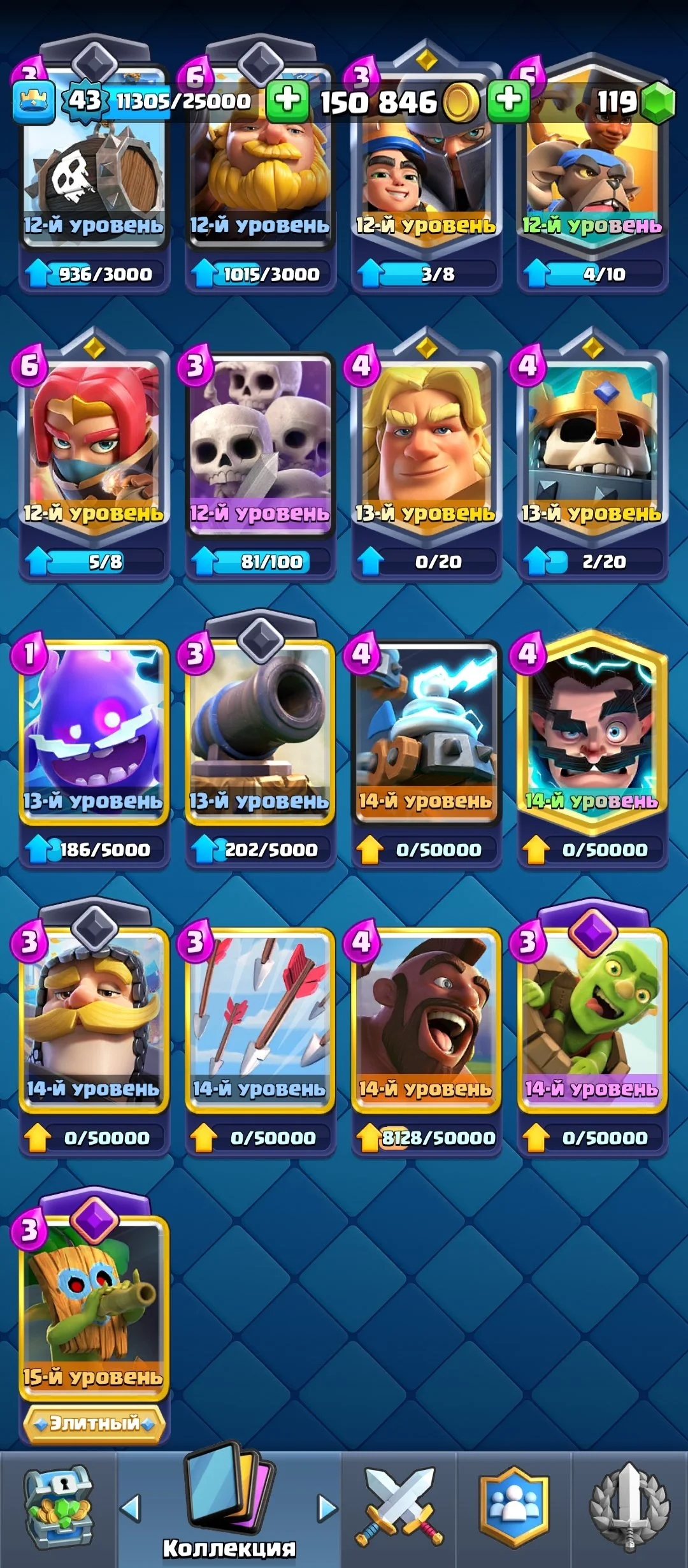This screenshot has width=688, height=1568.
Task: Select the Skeleton King card
Action: 592,446
